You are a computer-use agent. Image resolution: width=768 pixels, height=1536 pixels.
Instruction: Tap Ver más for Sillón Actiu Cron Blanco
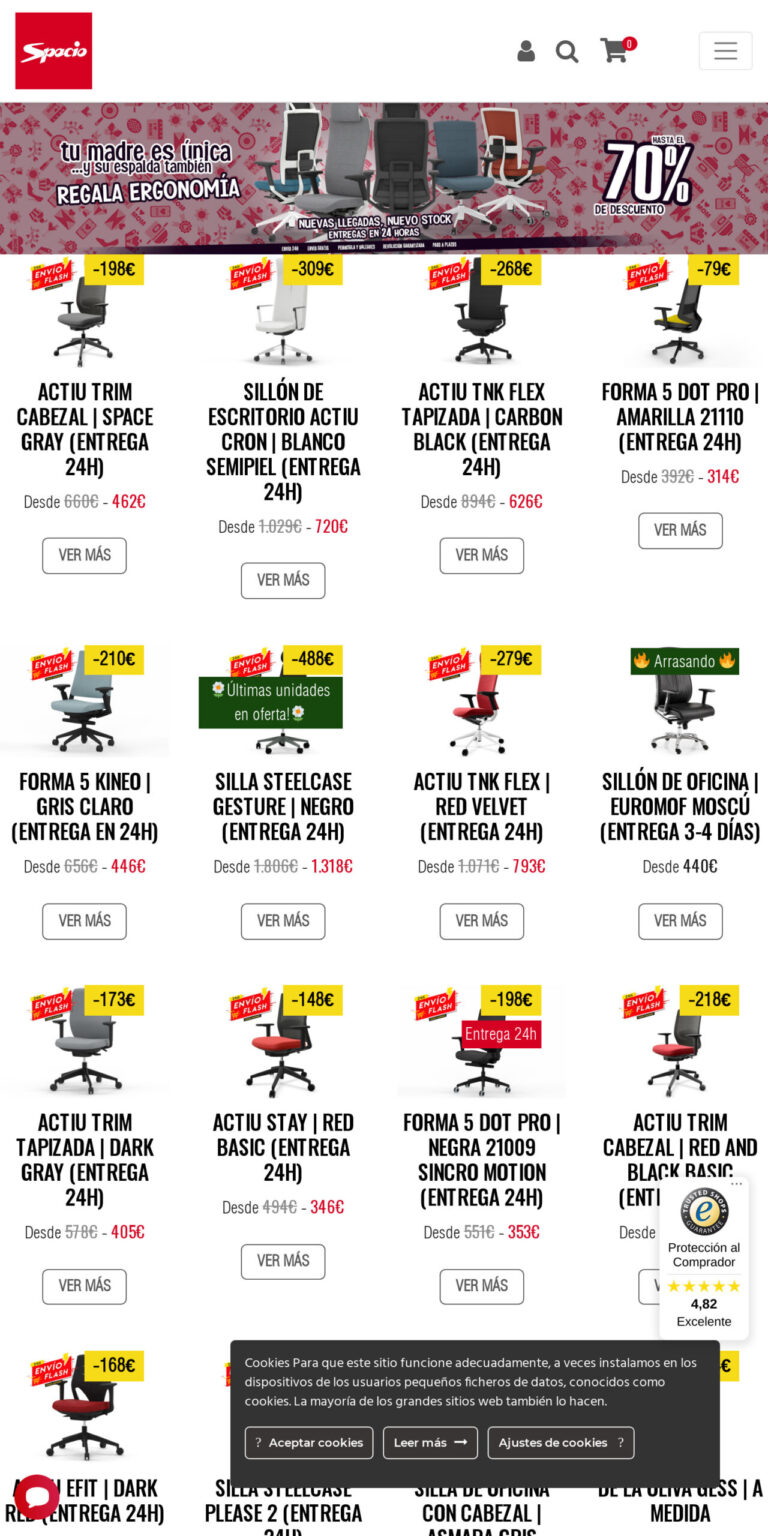pos(283,580)
